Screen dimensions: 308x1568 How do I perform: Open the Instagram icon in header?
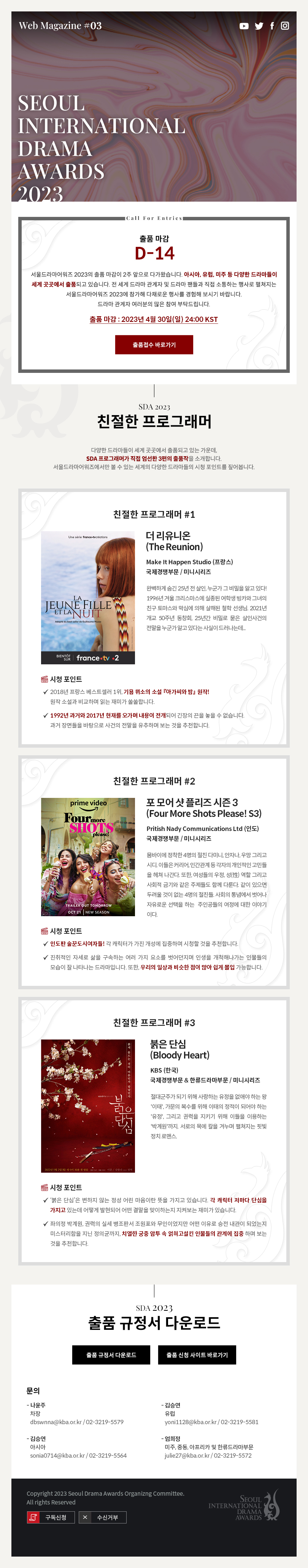pos(285,26)
